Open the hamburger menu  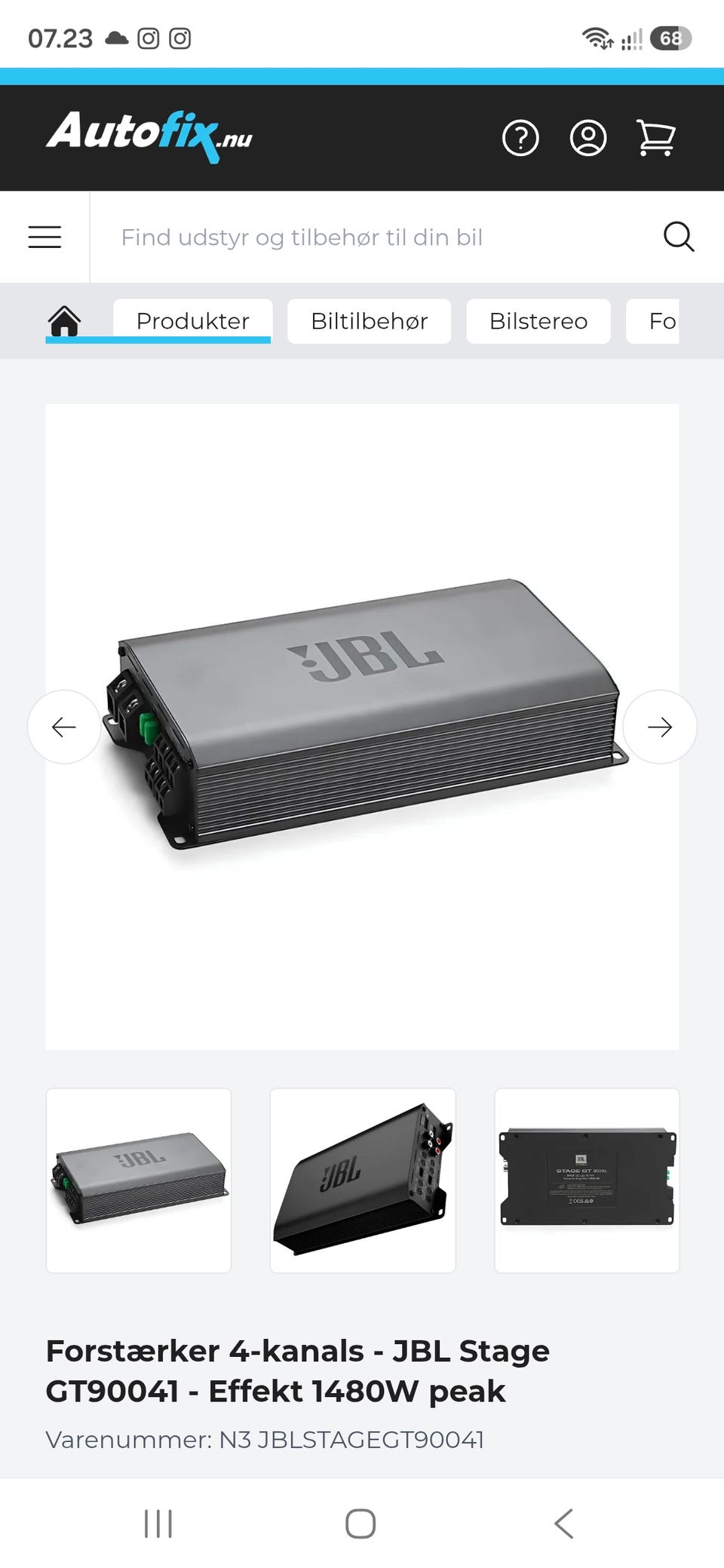pos(44,237)
